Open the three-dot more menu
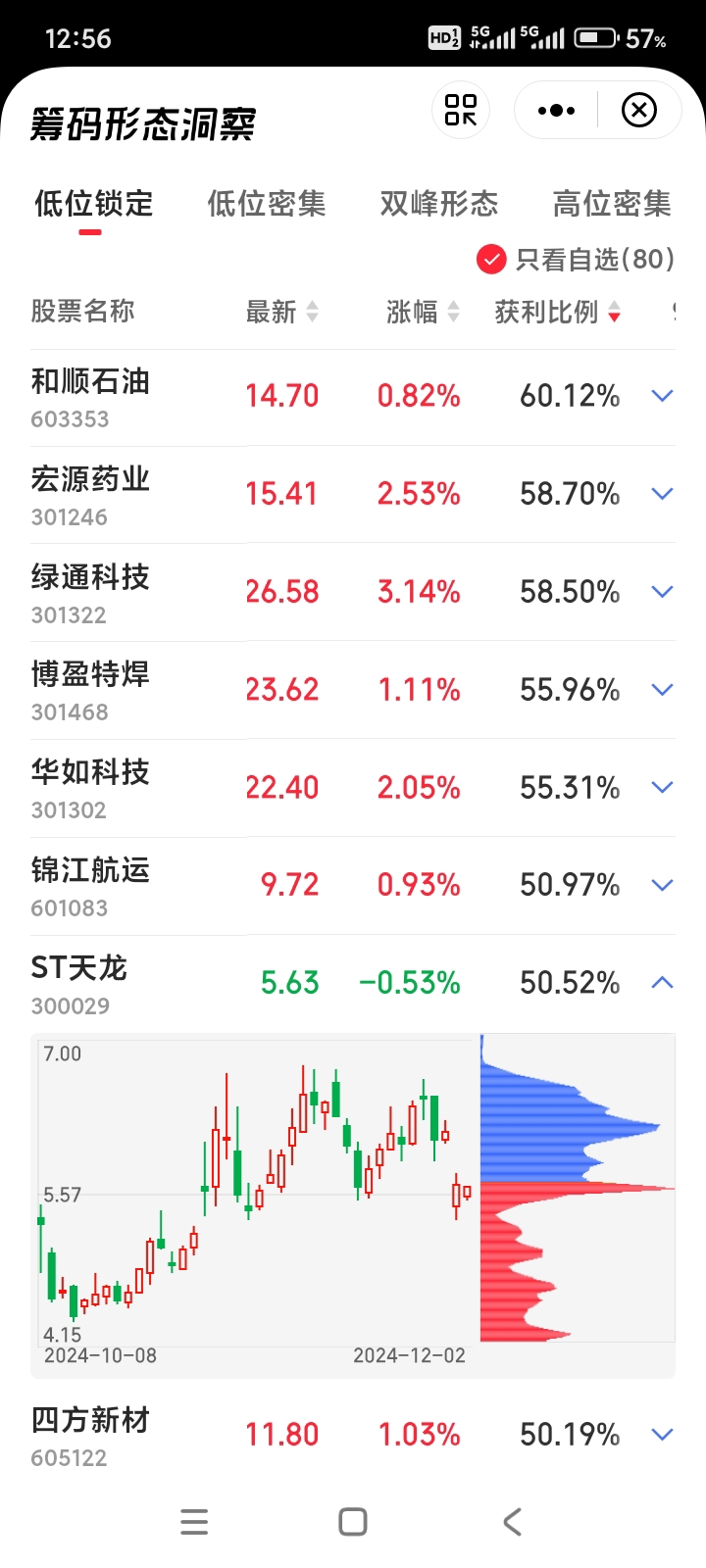The width and height of the screenshot is (706, 1568). click(x=556, y=111)
